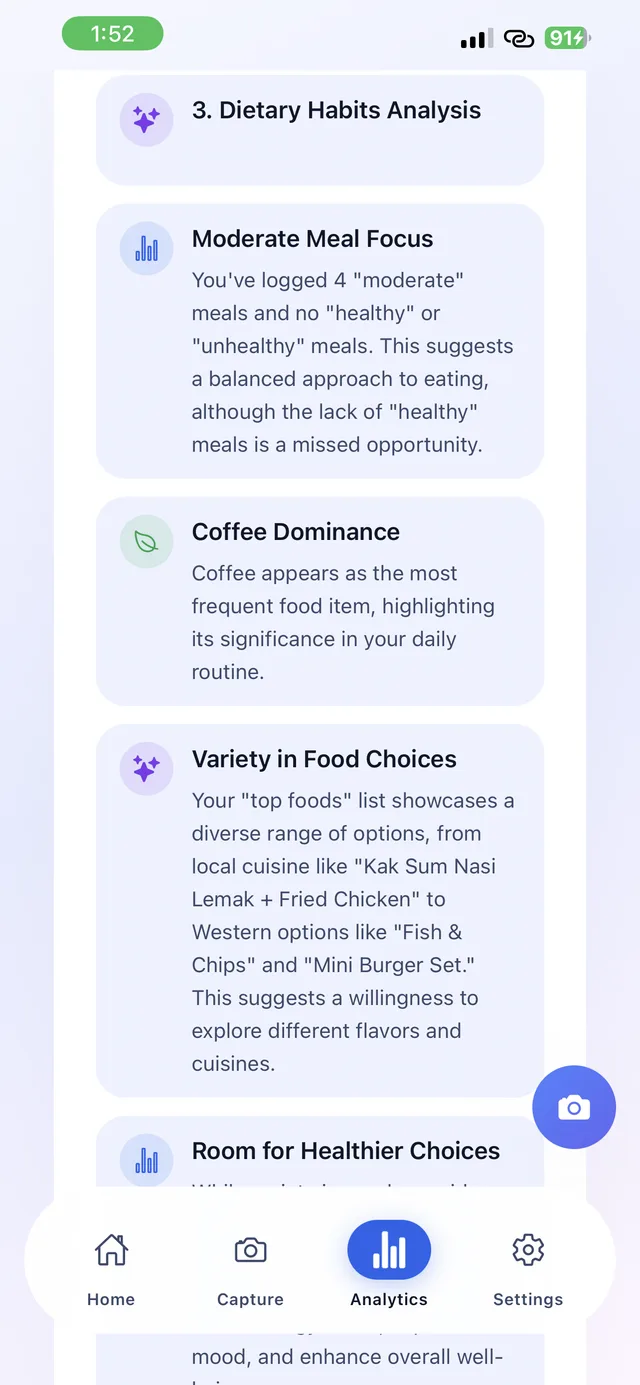Image resolution: width=640 pixels, height=1385 pixels.
Task: Tap the floating camera button
Action: [x=574, y=1107]
